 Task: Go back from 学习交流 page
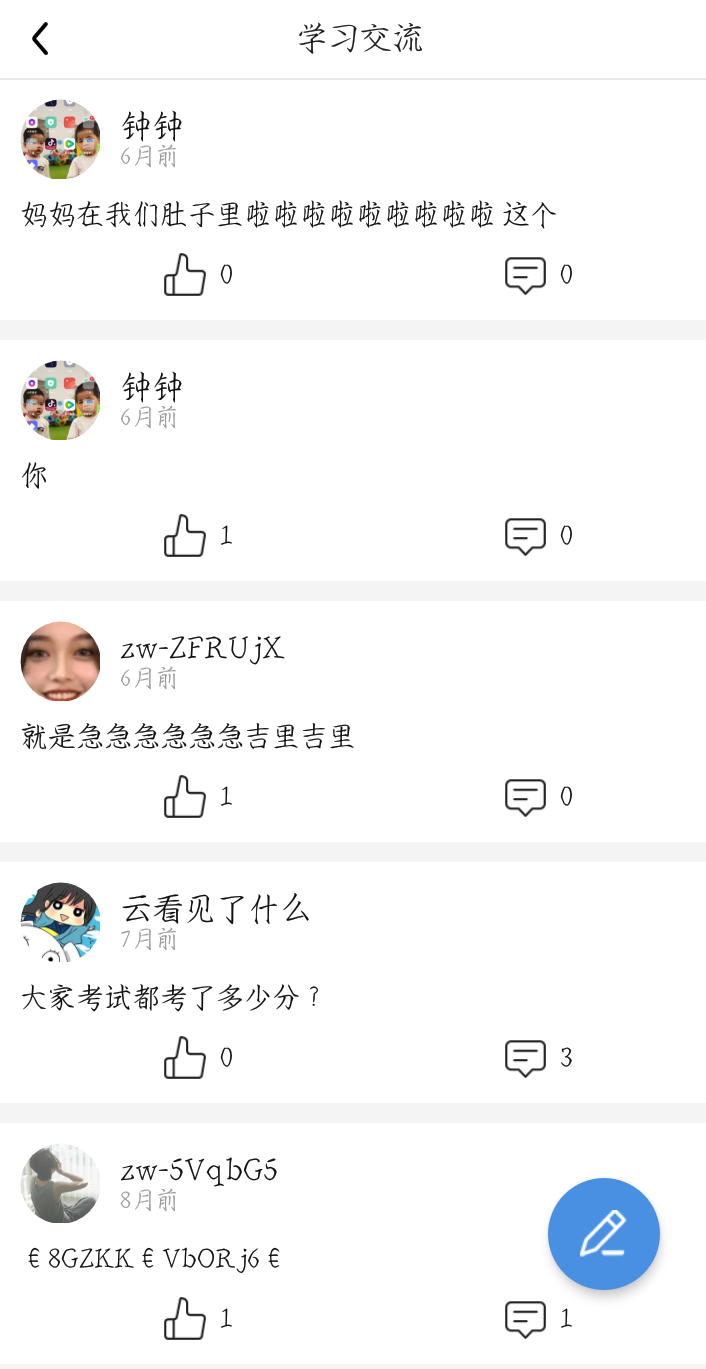click(x=40, y=39)
